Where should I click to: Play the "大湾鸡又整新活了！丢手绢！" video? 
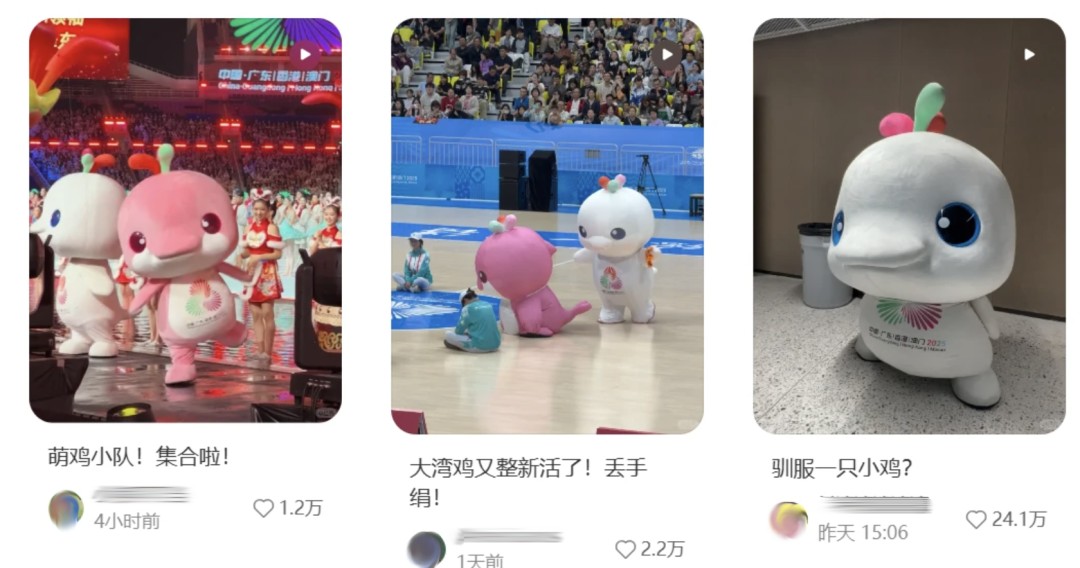pos(547,225)
